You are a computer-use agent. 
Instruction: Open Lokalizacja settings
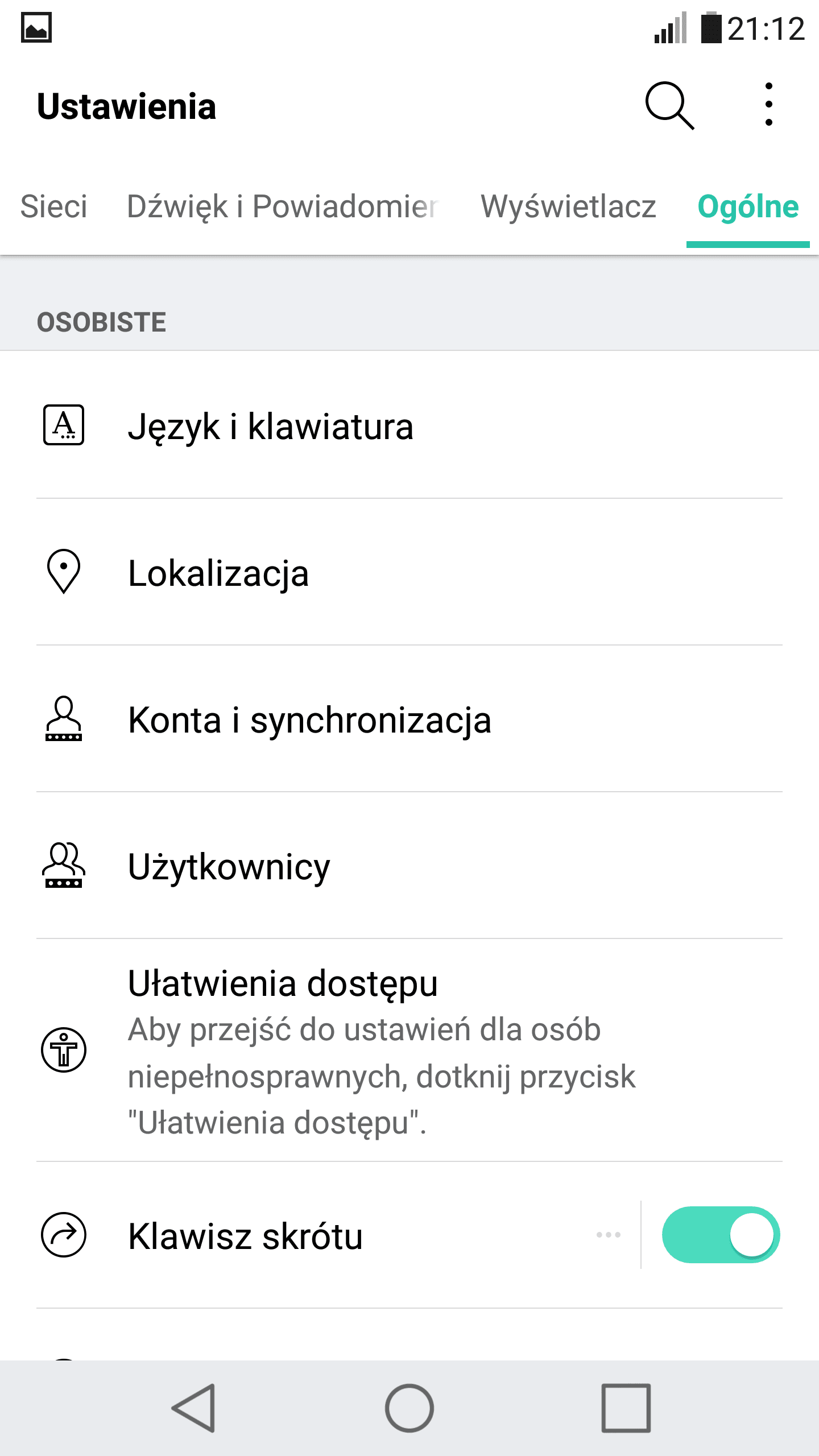tap(409, 572)
